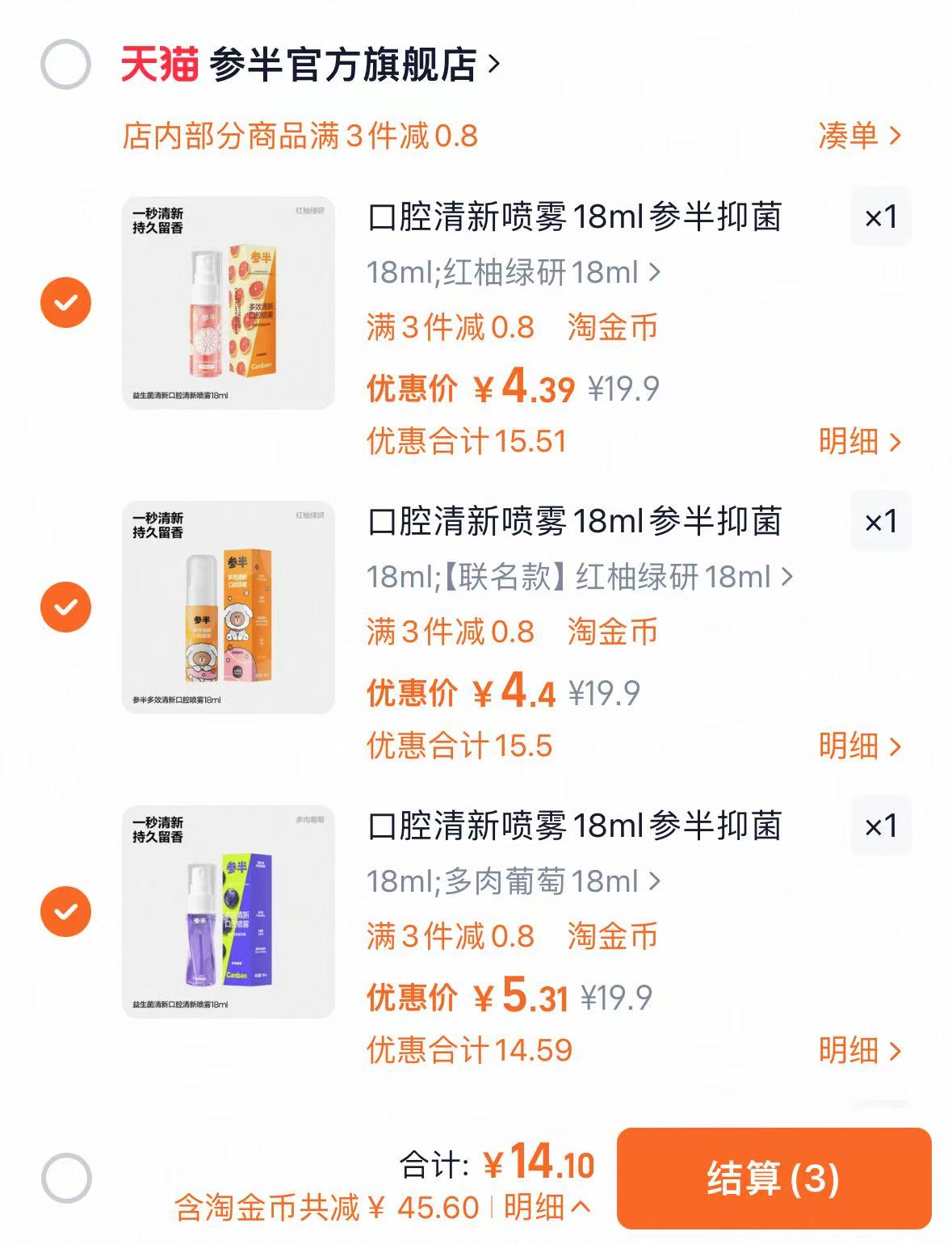Deselect the 红柚绿研 spray item
The height and width of the screenshot is (1244, 952).
click(x=65, y=304)
